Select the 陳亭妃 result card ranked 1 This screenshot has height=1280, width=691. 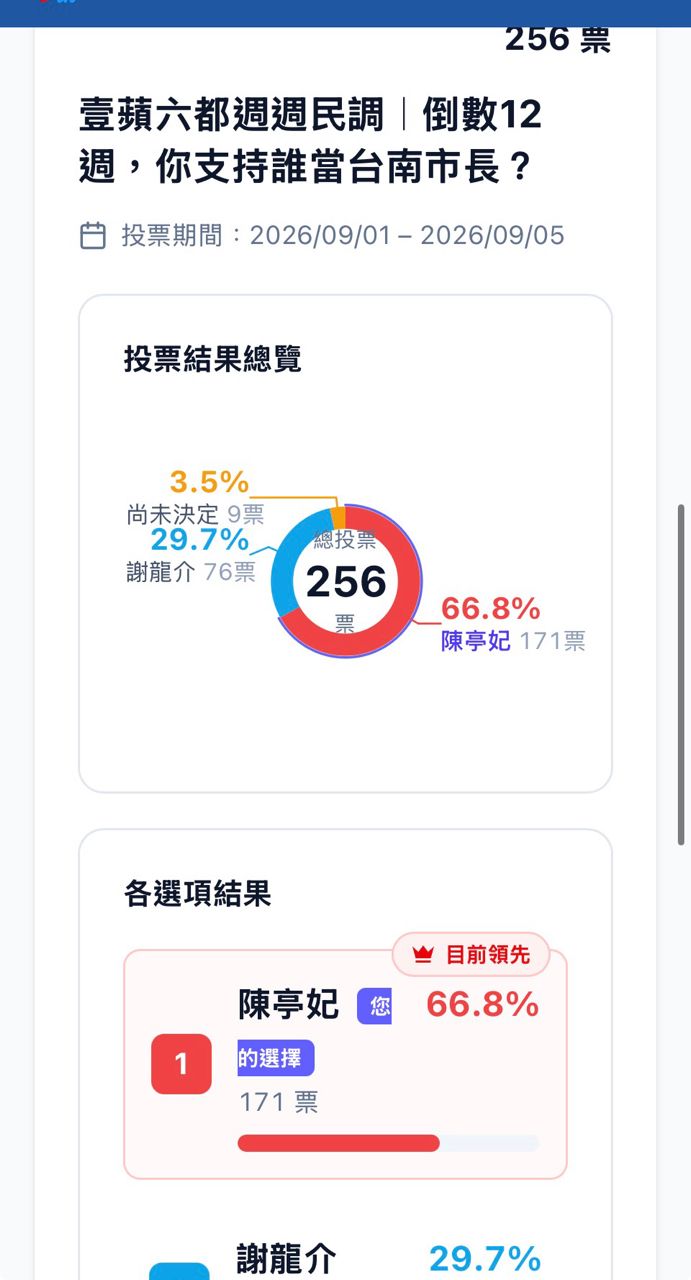pyautogui.click(x=345, y=1064)
